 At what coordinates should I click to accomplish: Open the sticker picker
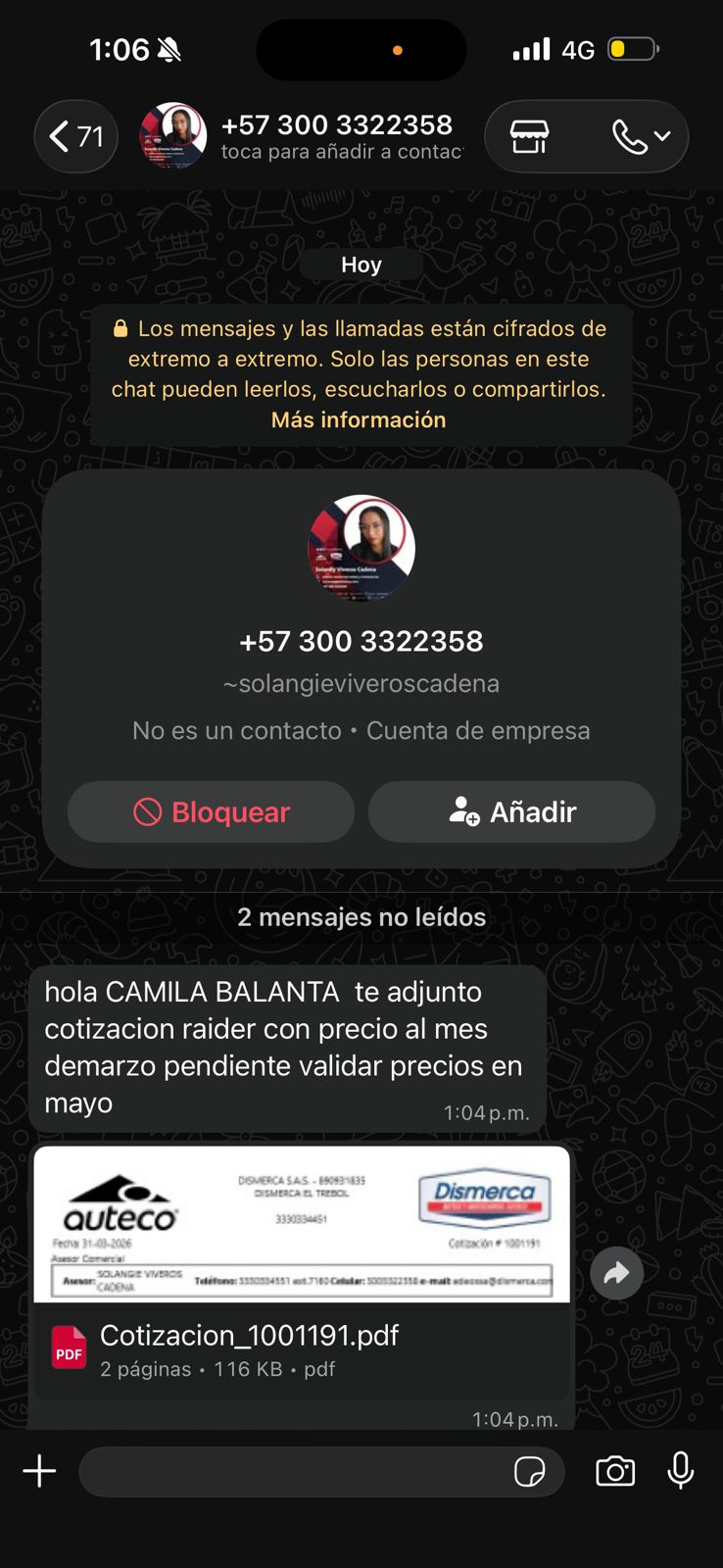click(x=529, y=1471)
